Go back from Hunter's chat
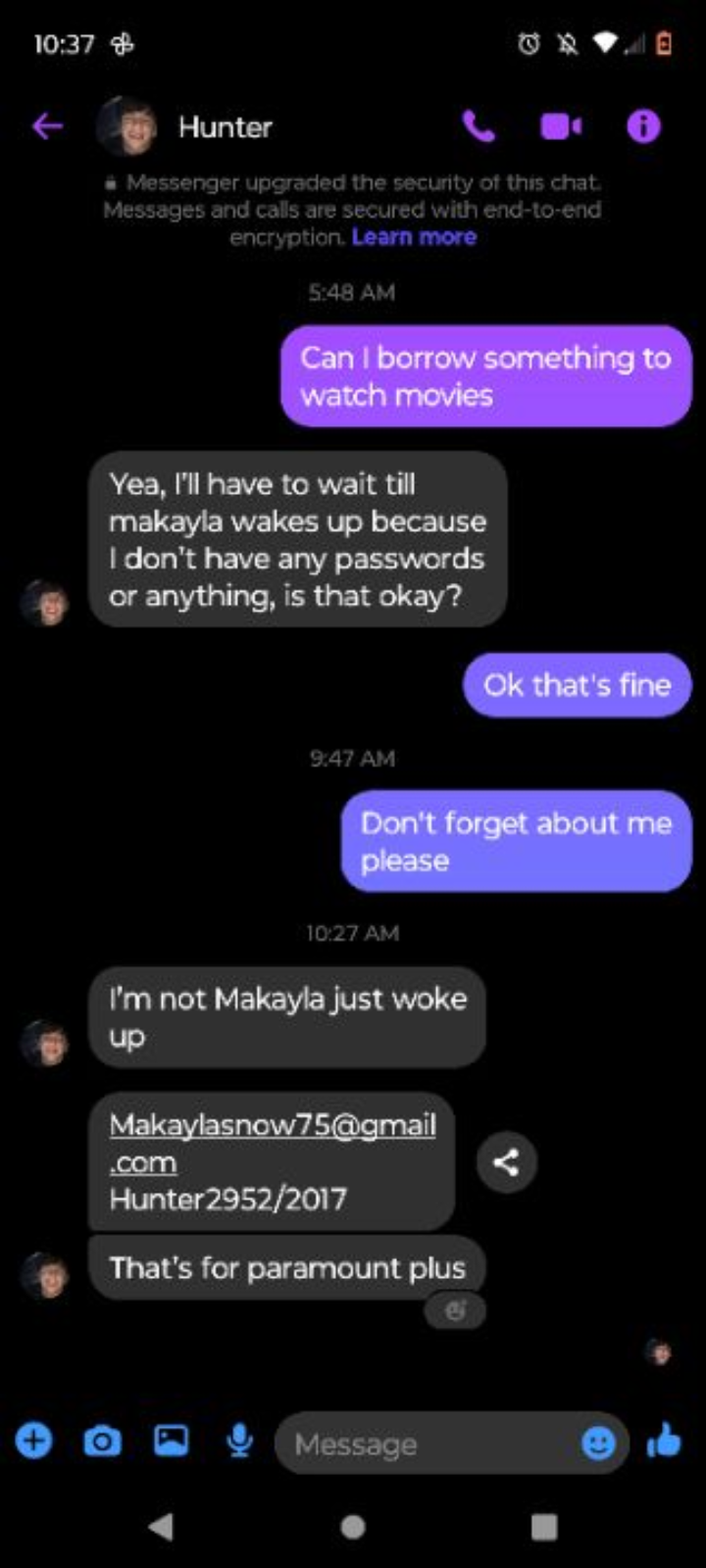Screen dimensions: 706x1568 pos(47,126)
